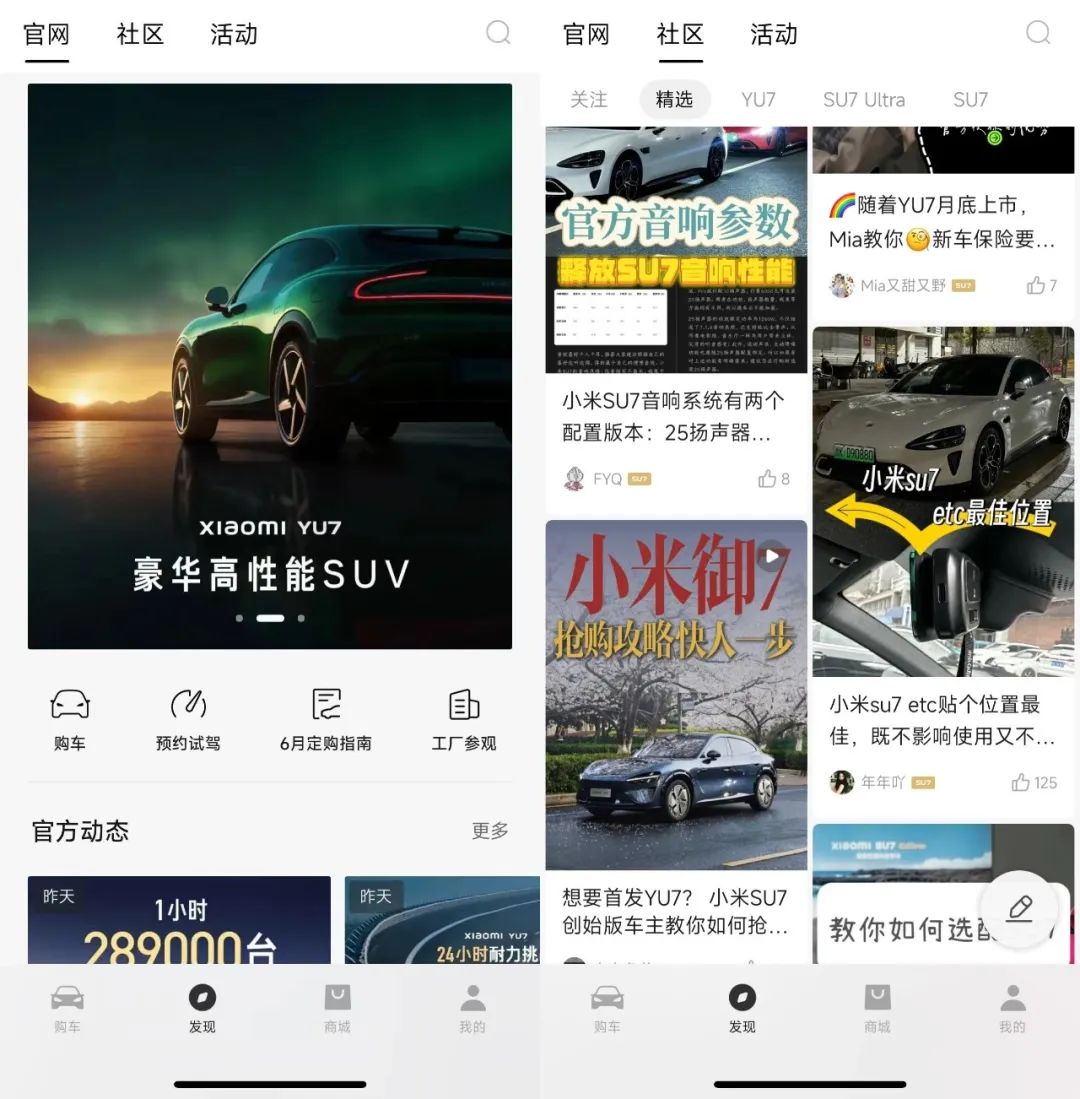Viewport: 1080px width, 1099px height.
Task: Open the SU7 Ultra topic tab
Action: [x=864, y=100]
